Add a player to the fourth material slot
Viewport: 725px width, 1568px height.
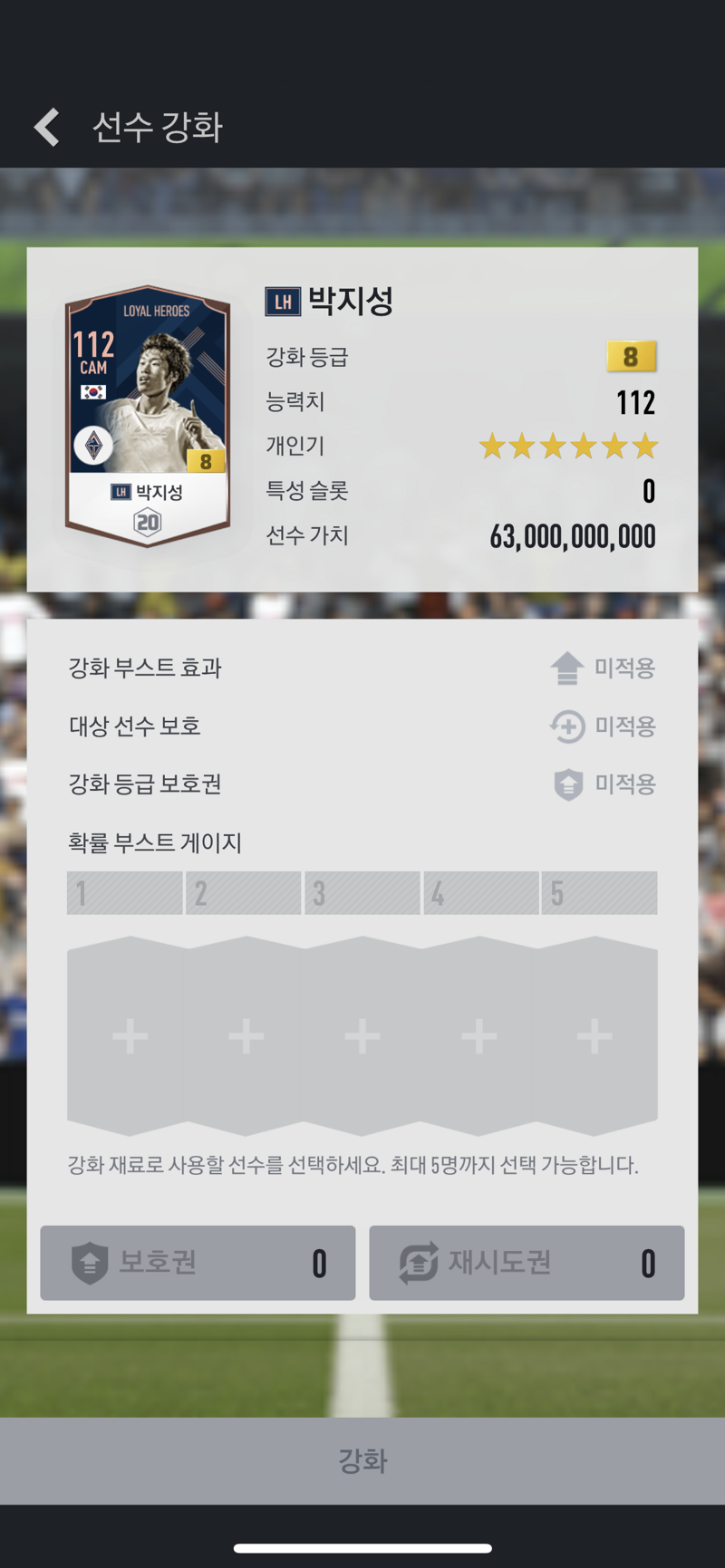478,1035
